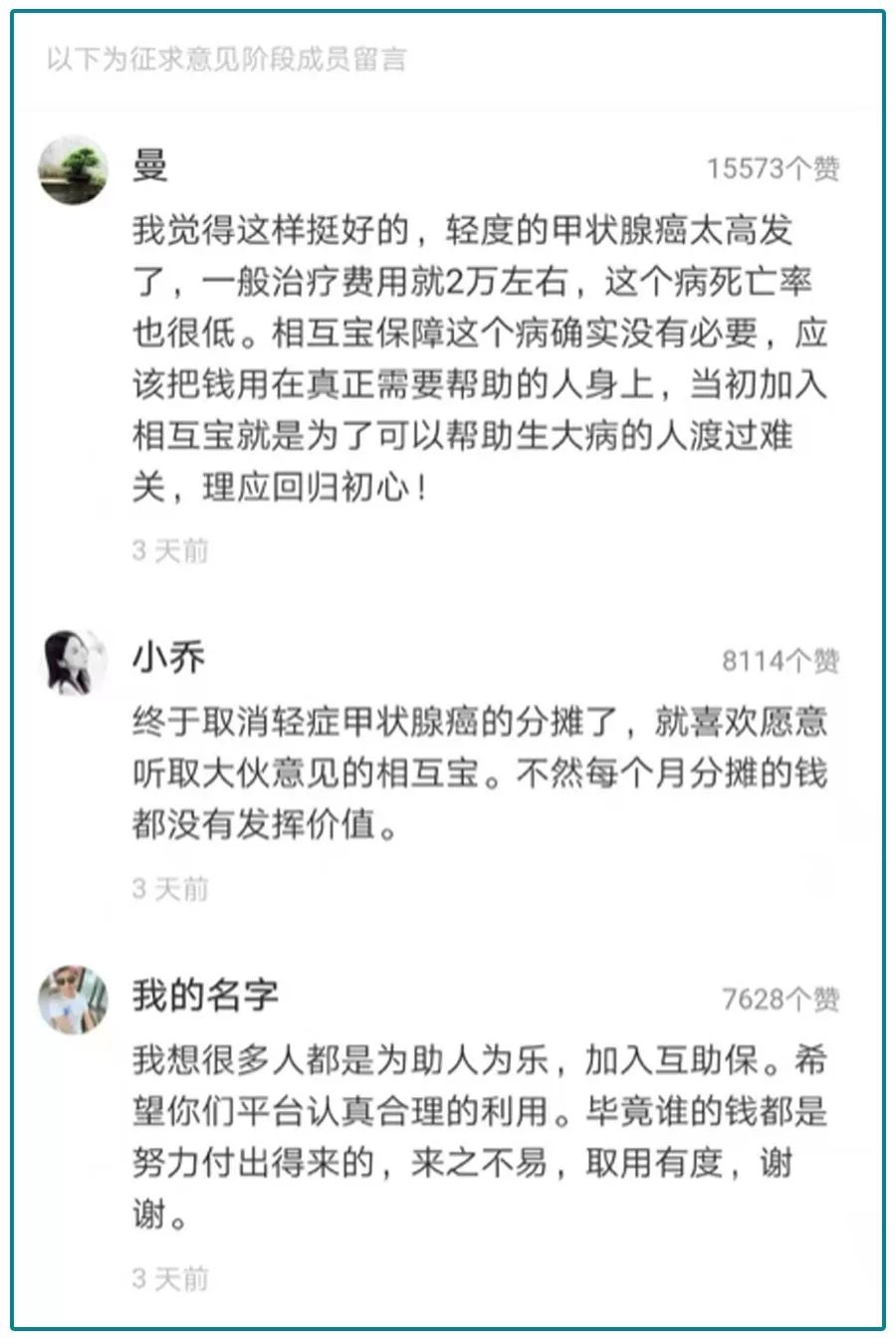Image resolution: width=896 pixels, height=1341 pixels.
Task: Open 曼's profile avatar
Action: point(73,169)
